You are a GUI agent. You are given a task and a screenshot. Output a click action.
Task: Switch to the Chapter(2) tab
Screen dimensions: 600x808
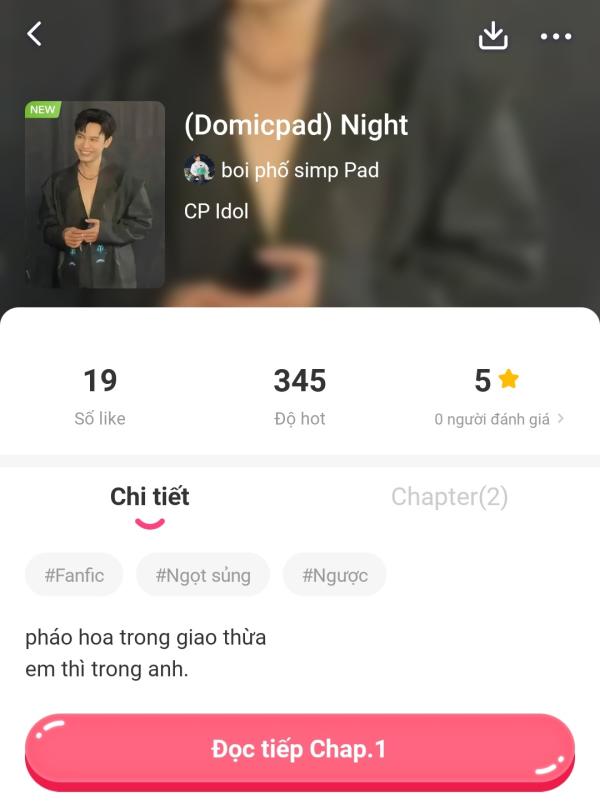click(x=449, y=497)
